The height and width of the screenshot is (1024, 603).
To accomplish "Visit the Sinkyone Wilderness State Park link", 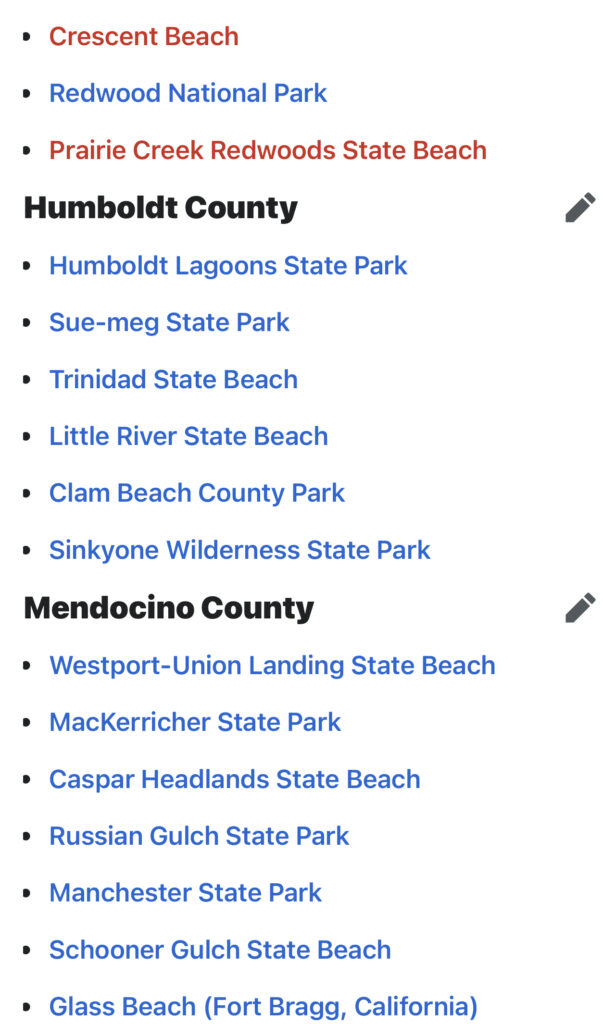I will [240, 551].
